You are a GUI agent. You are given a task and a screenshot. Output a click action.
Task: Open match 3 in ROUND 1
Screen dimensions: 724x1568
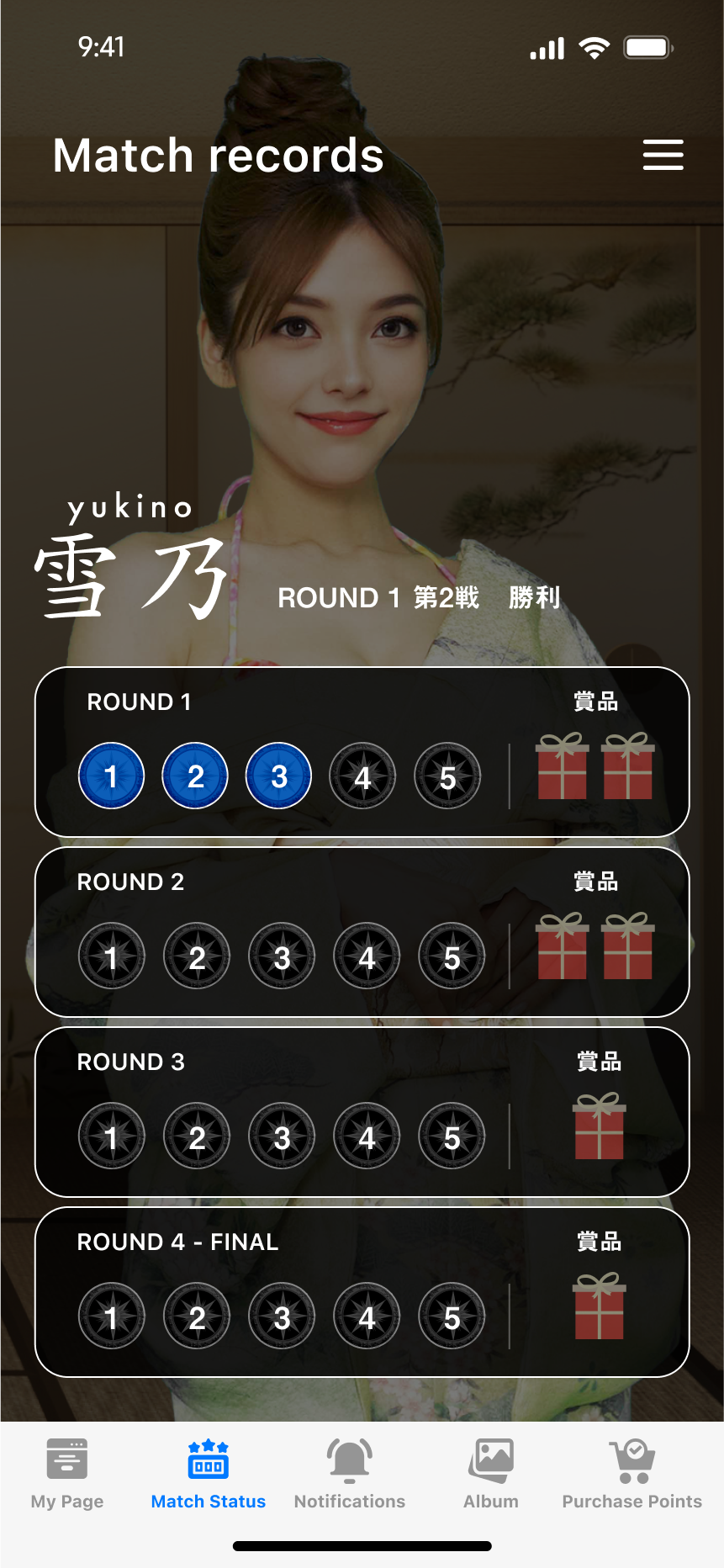[x=279, y=776]
